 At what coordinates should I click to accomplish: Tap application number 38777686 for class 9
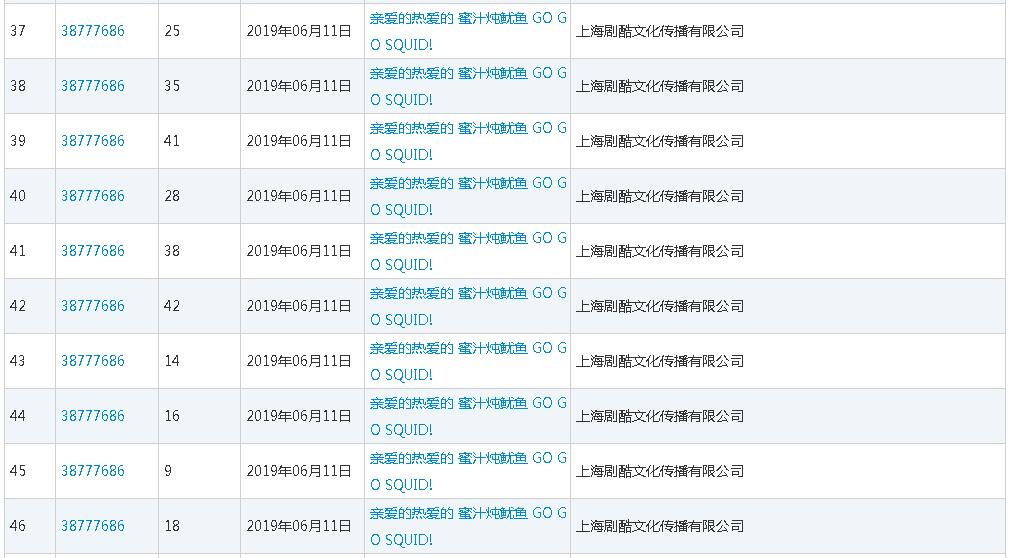tap(93, 471)
